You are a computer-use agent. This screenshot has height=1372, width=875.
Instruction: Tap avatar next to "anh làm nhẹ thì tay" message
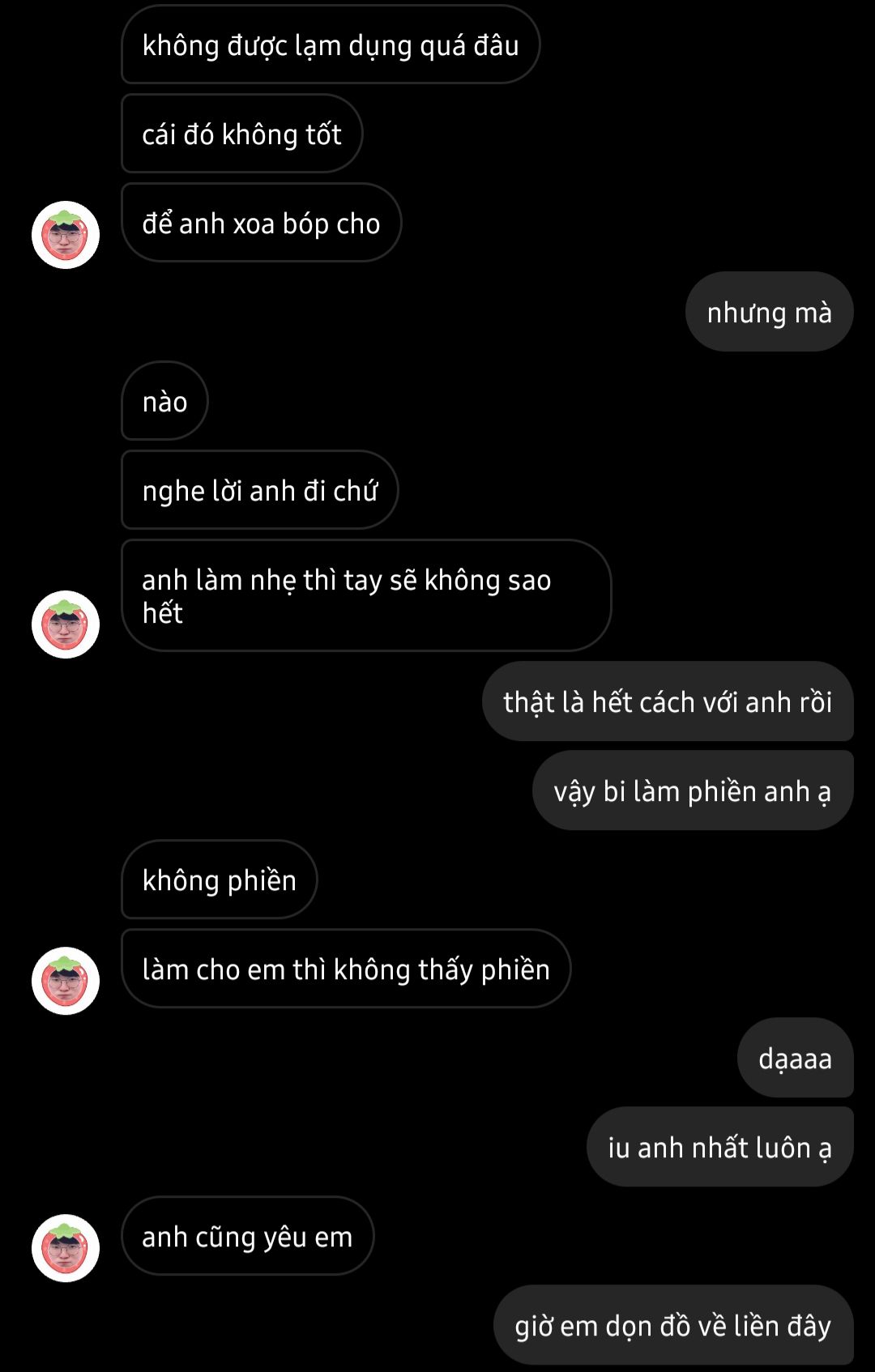coord(66,624)
